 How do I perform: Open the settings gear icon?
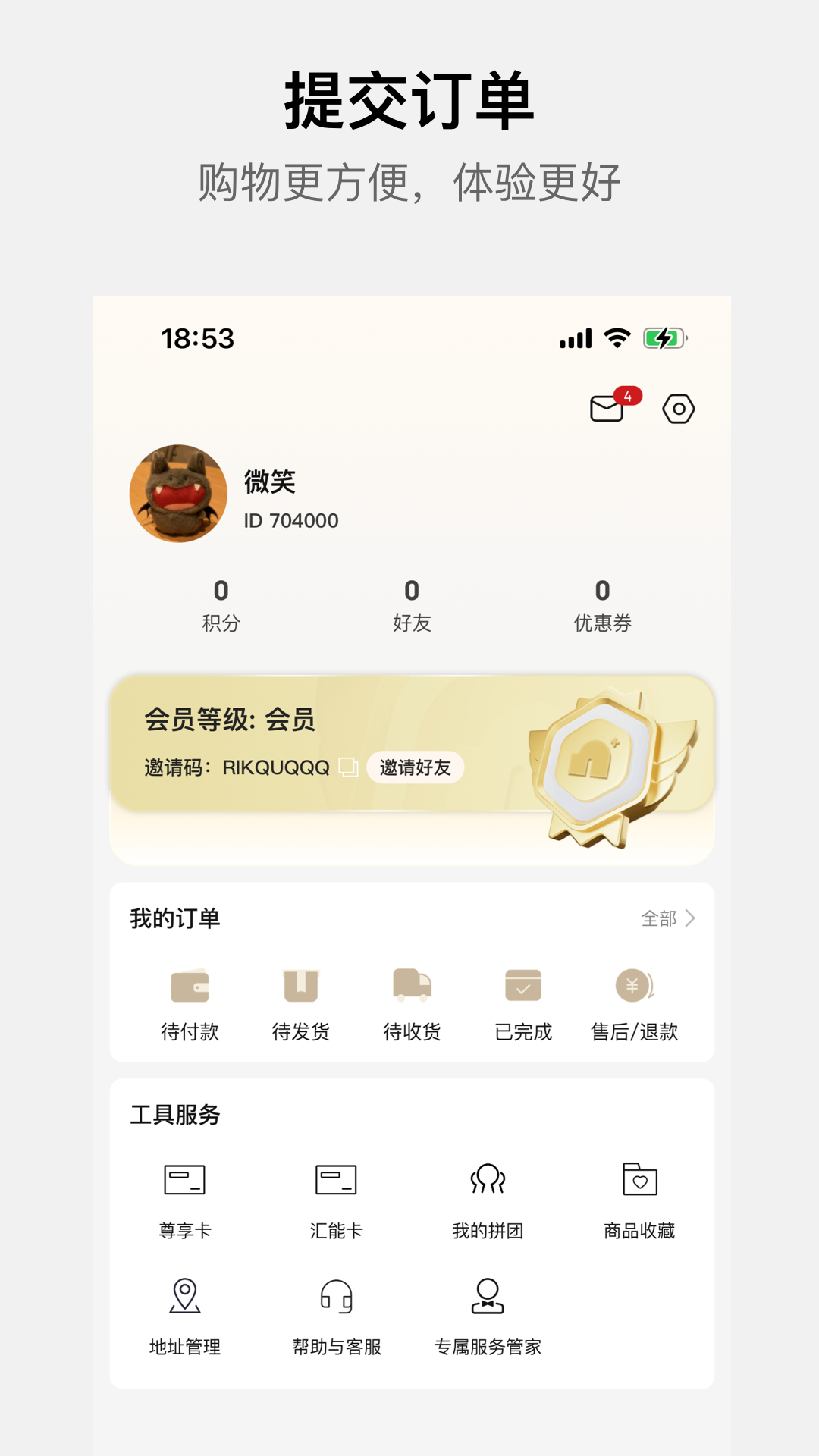coord(677,408)
